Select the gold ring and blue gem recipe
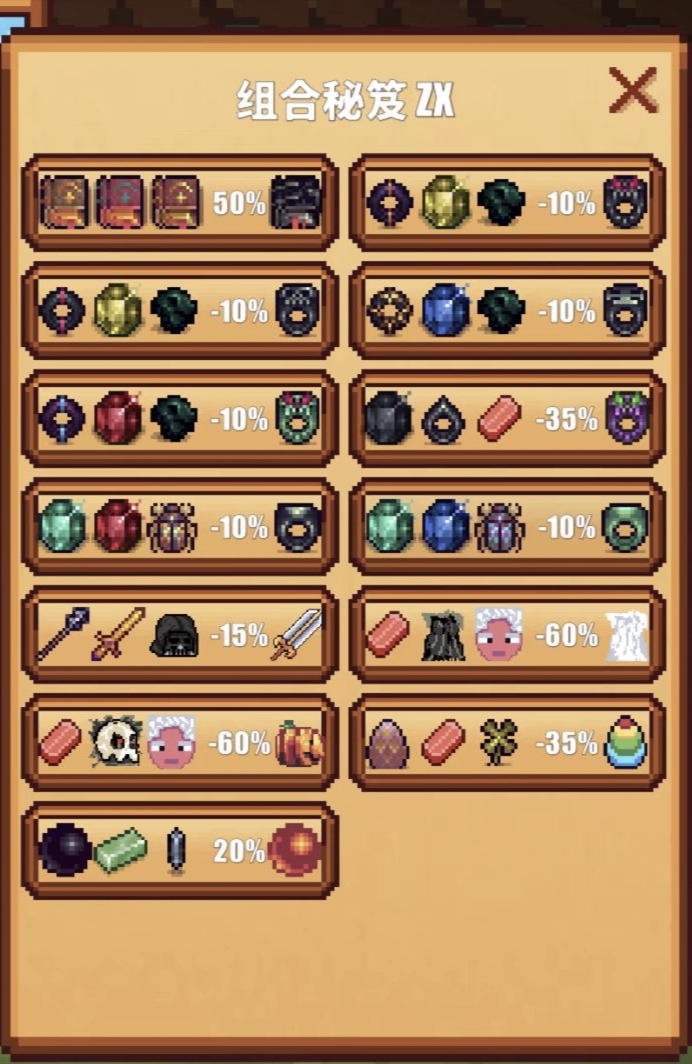Image resolution: width=692 pixels, height=1064 pixels. (507, 311)
